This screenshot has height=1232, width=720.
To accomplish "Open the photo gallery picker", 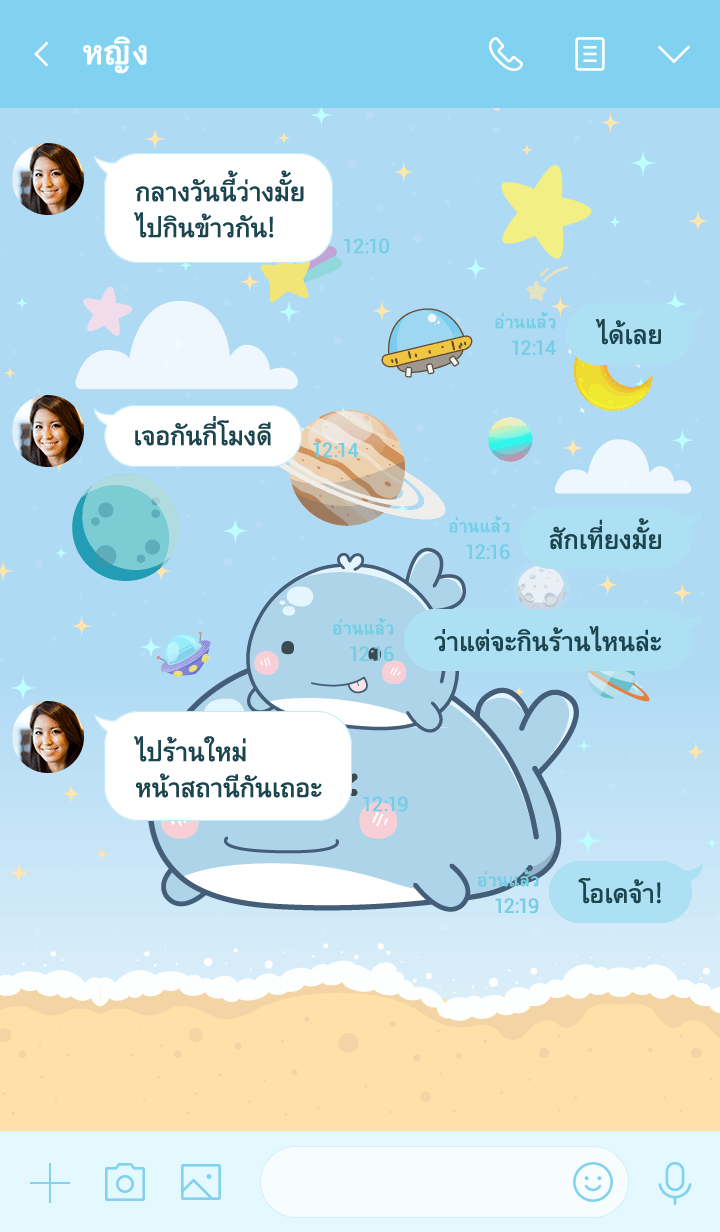I will (x=200, y=1183).
